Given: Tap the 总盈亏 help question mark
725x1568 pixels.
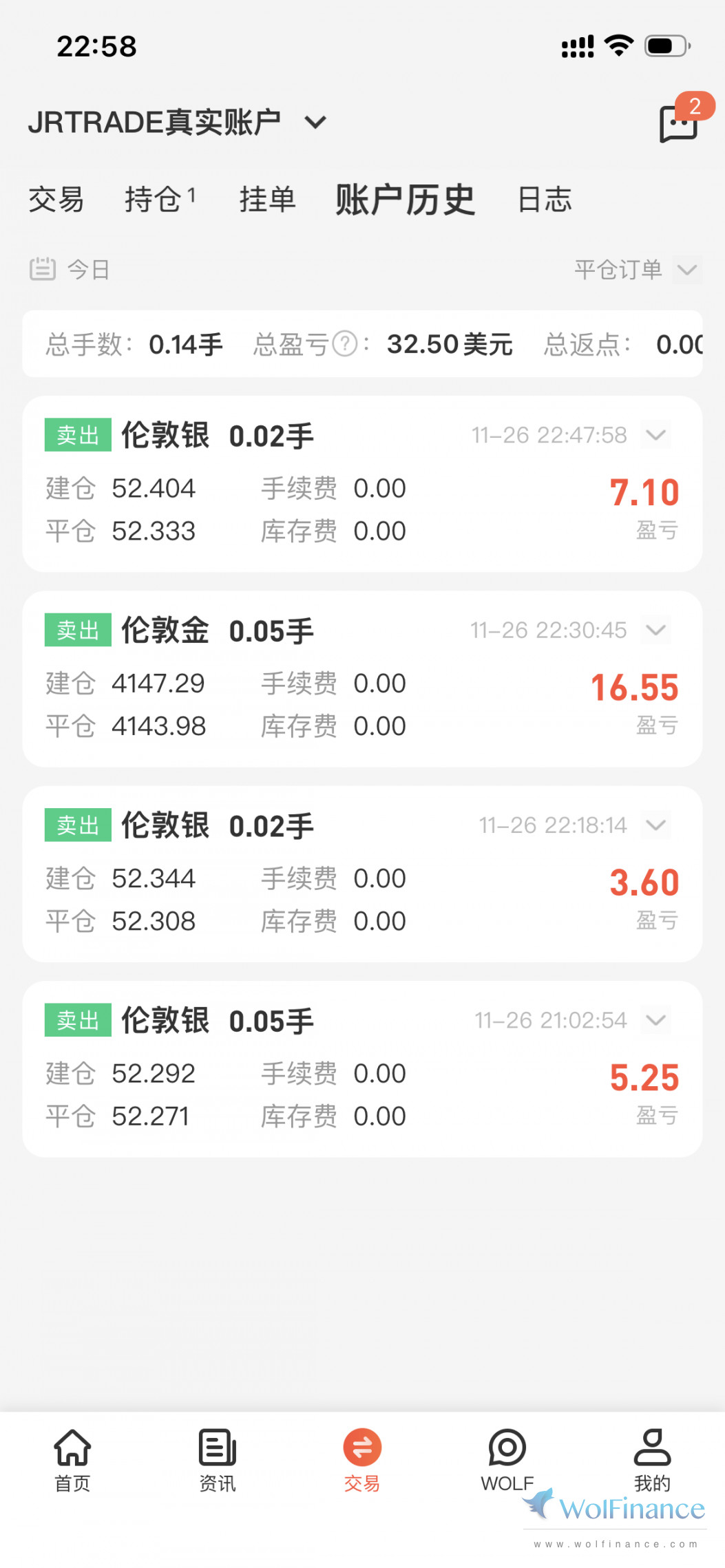Looking at the screenshot, I should (344, 343).
